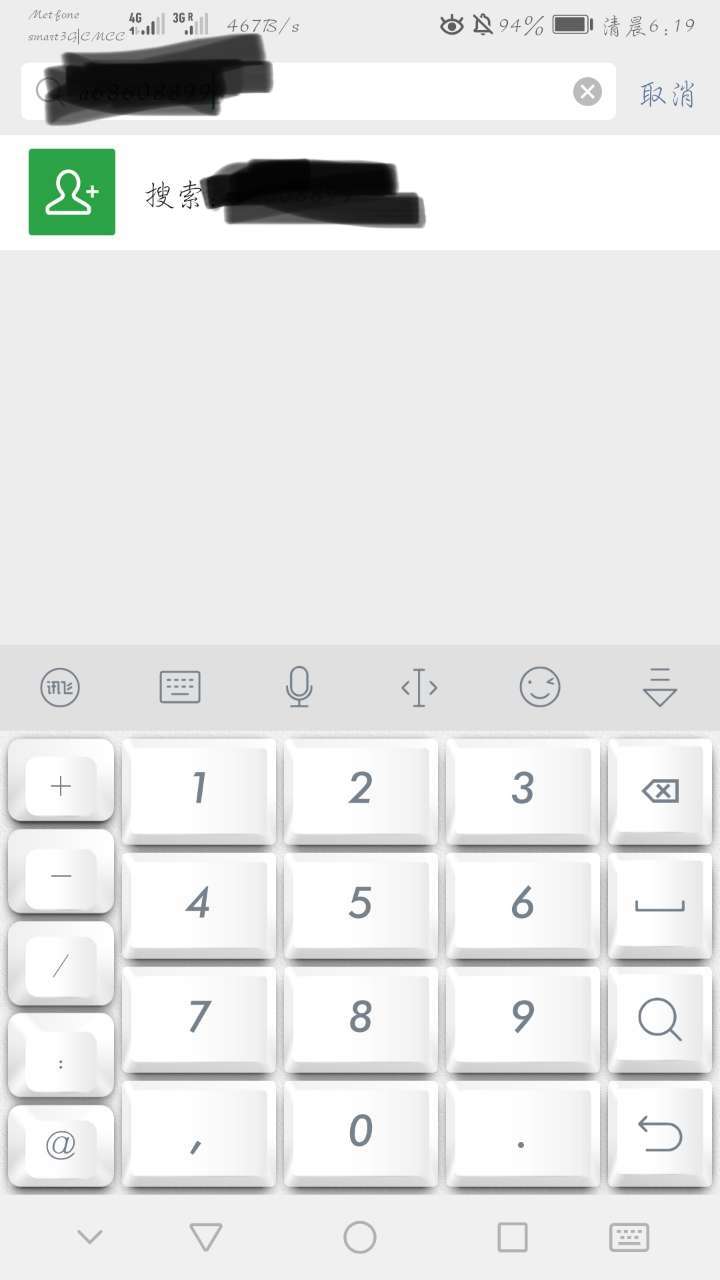Open the emoji smiley panel
Viewport: 720px width, 1280px height.
(x=540, y=687)
